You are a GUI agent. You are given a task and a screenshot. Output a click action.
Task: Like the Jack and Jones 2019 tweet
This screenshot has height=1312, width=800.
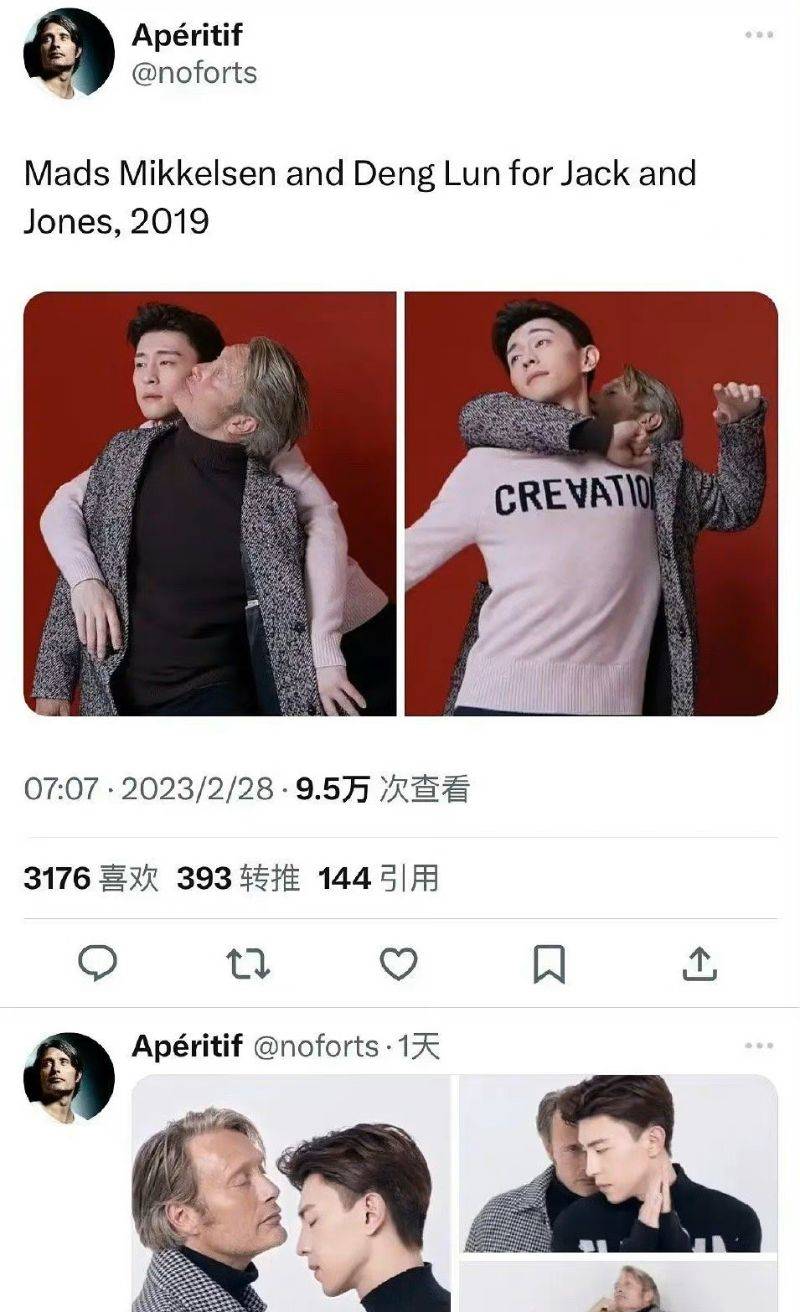pyautogui.click(x=399, y=963)
